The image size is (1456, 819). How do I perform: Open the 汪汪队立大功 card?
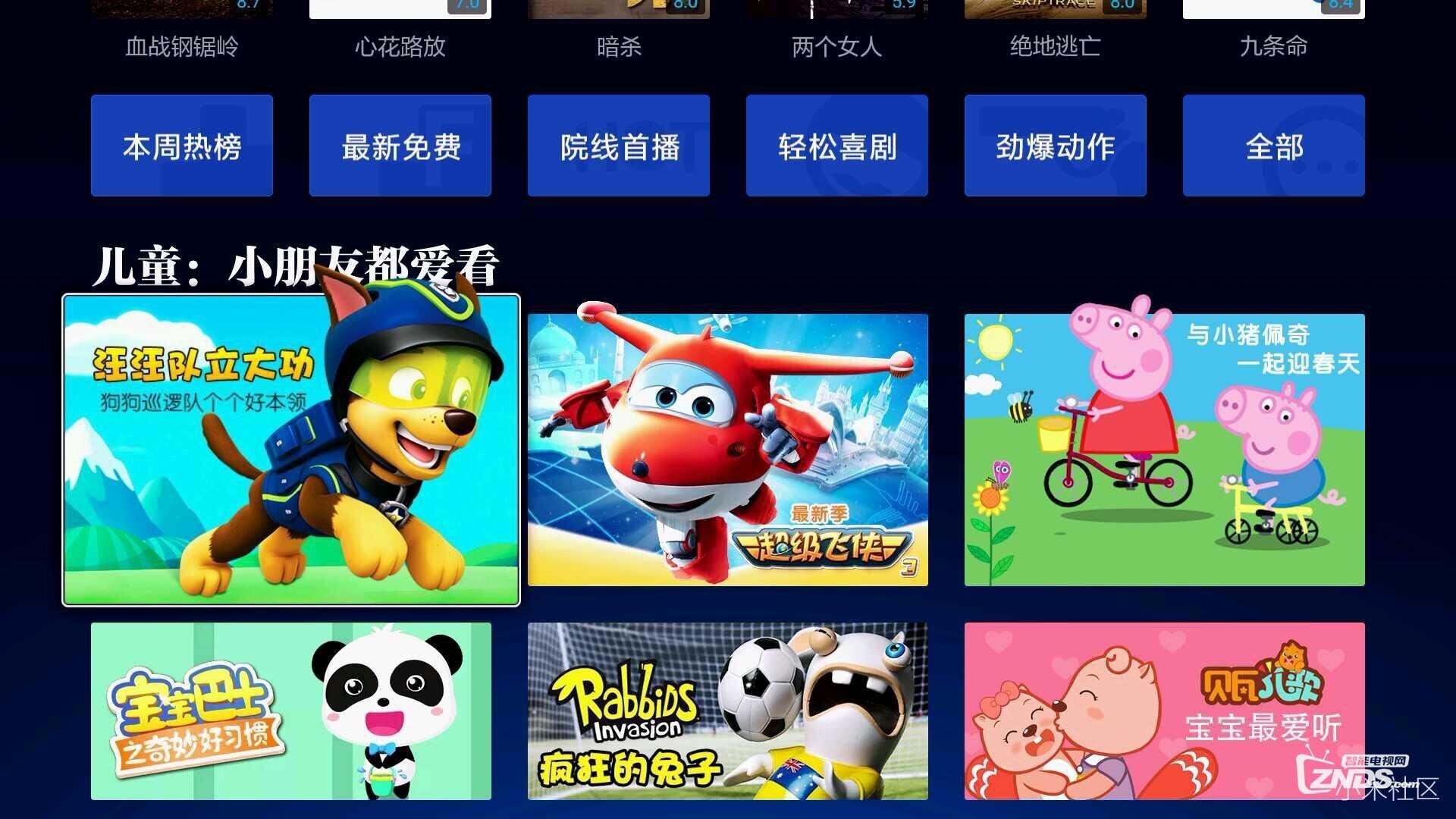[x=291, y=450]
